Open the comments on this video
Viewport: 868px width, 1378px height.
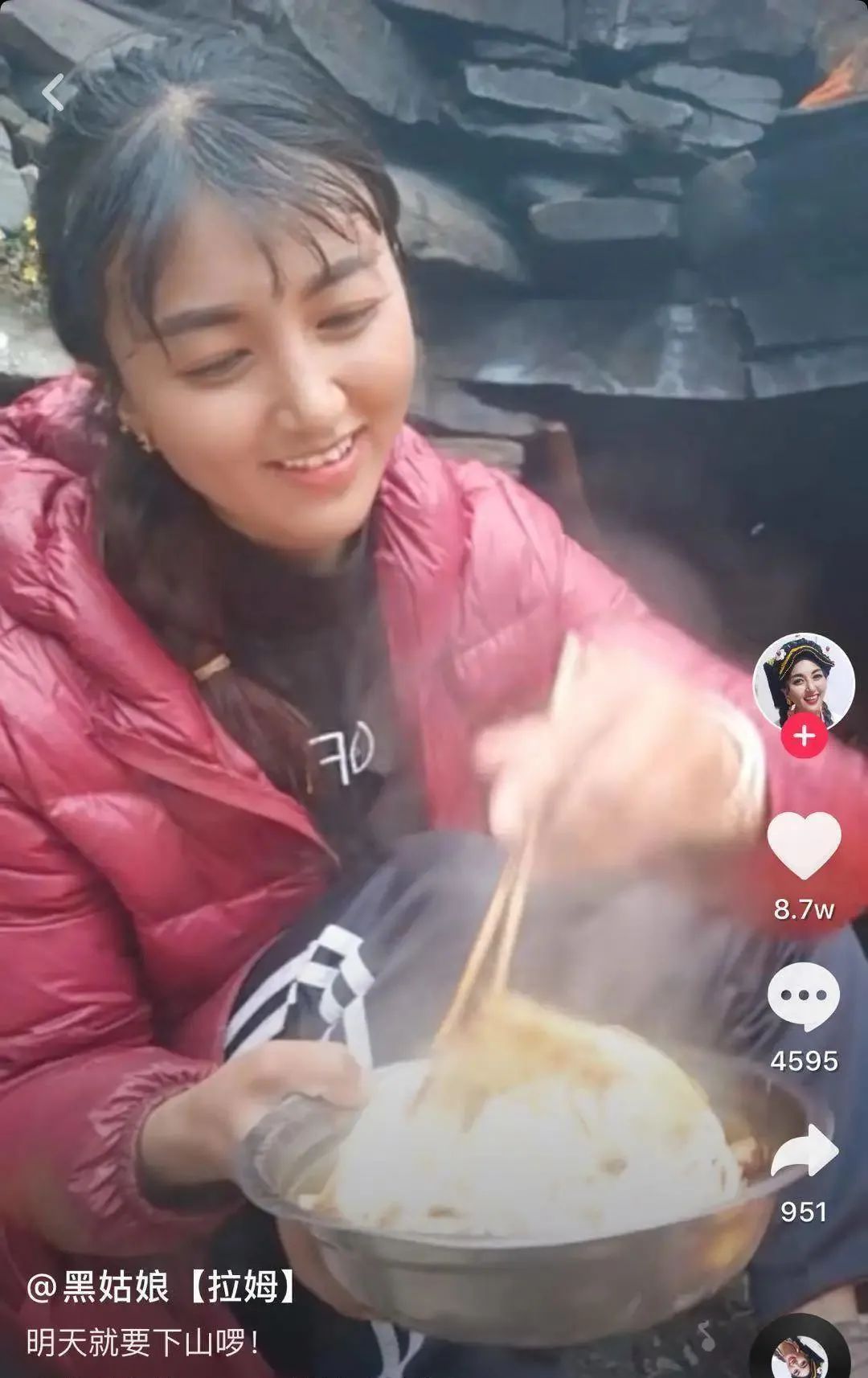pyautogui.click(x=803, y=997)
